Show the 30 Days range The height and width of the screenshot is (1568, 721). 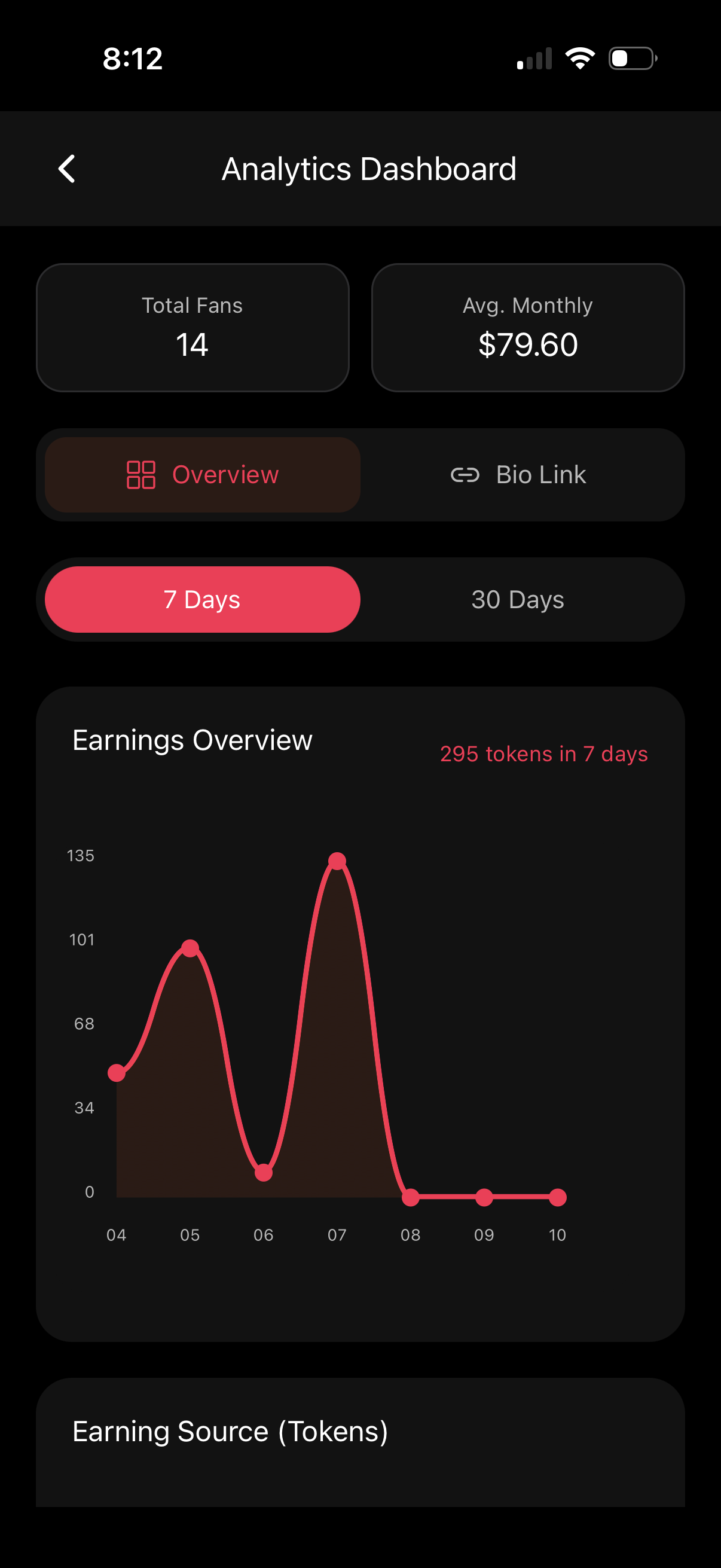(x=518, y=600)
